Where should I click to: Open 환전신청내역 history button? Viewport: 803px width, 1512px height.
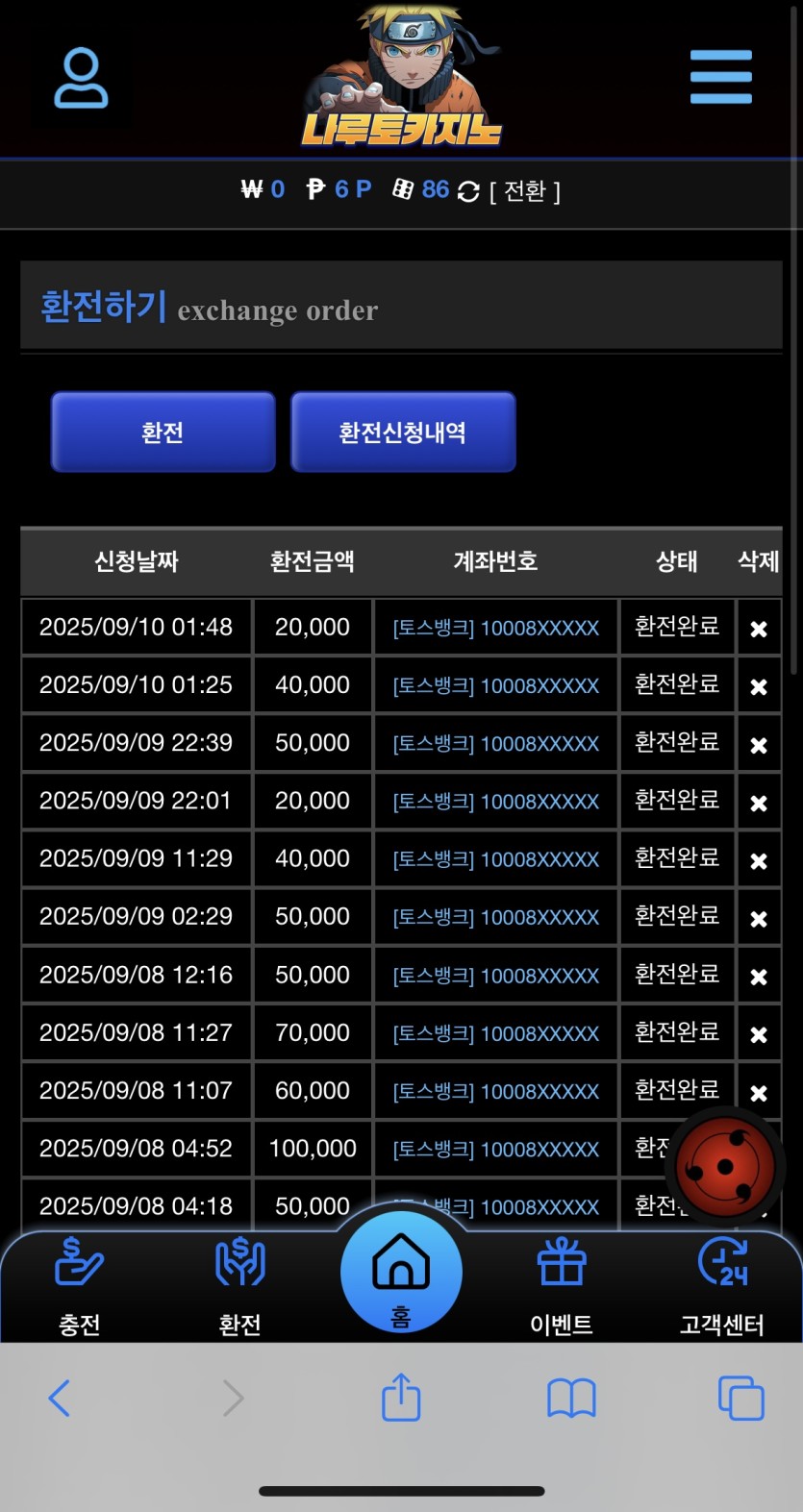(x=403, y=433)
